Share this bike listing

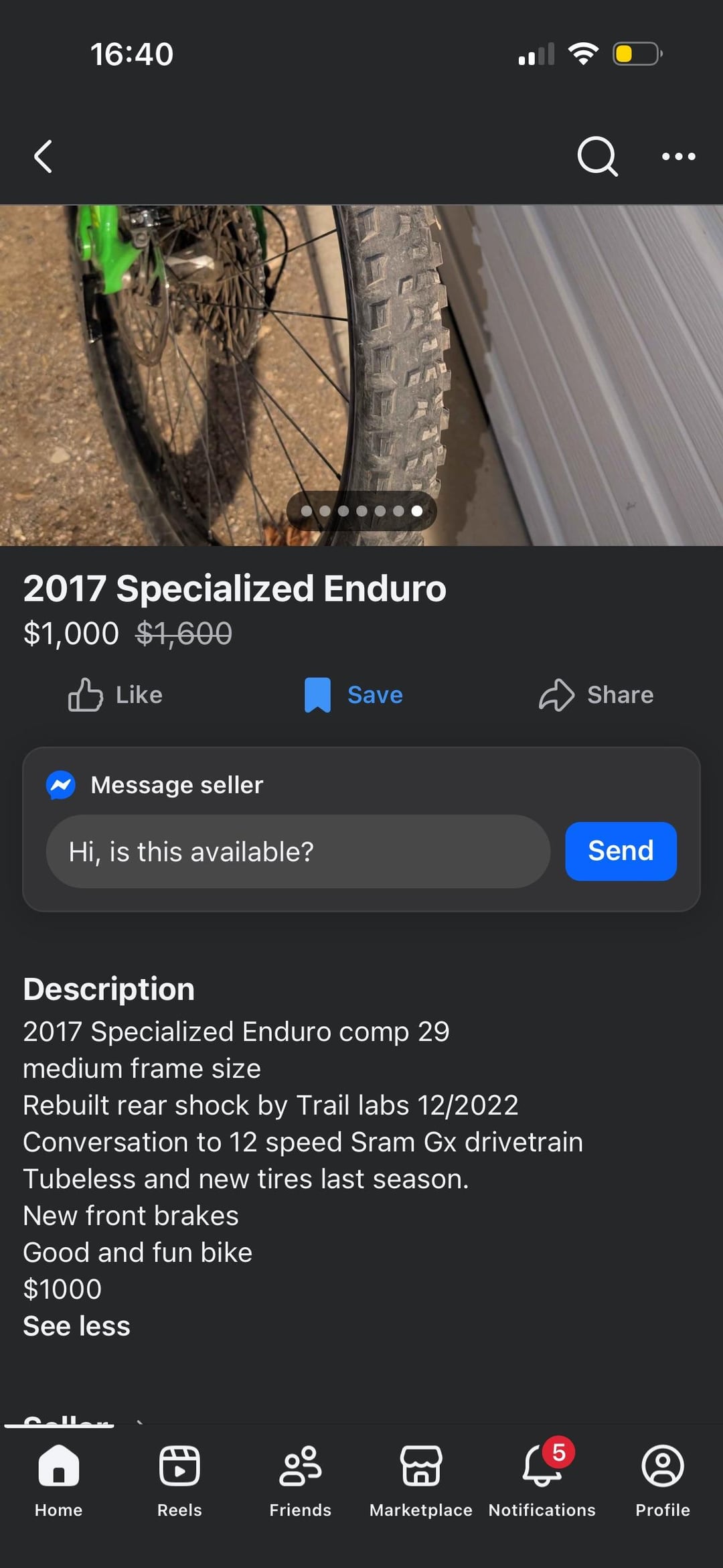(596, 695)
